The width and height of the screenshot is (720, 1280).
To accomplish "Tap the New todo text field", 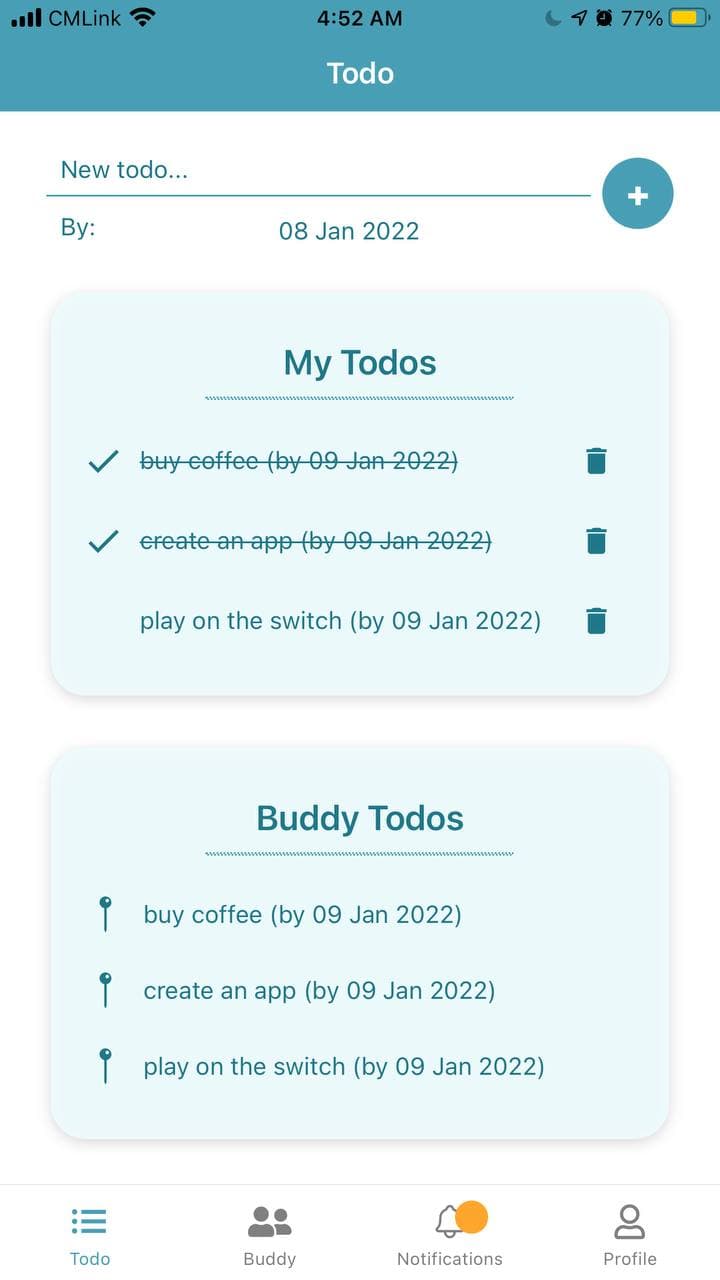I will click(x=318, y=170).
